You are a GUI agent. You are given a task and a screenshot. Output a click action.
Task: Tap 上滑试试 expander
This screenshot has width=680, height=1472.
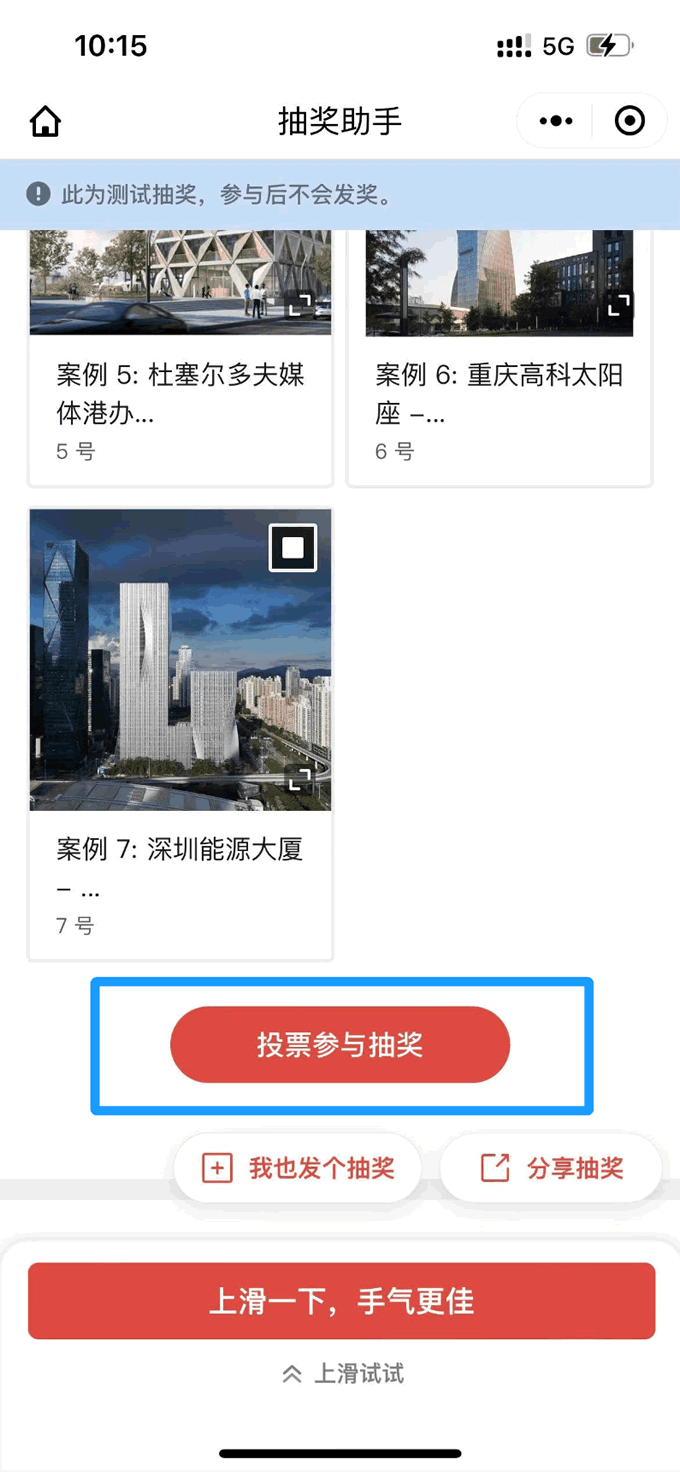coord(342,1374)
